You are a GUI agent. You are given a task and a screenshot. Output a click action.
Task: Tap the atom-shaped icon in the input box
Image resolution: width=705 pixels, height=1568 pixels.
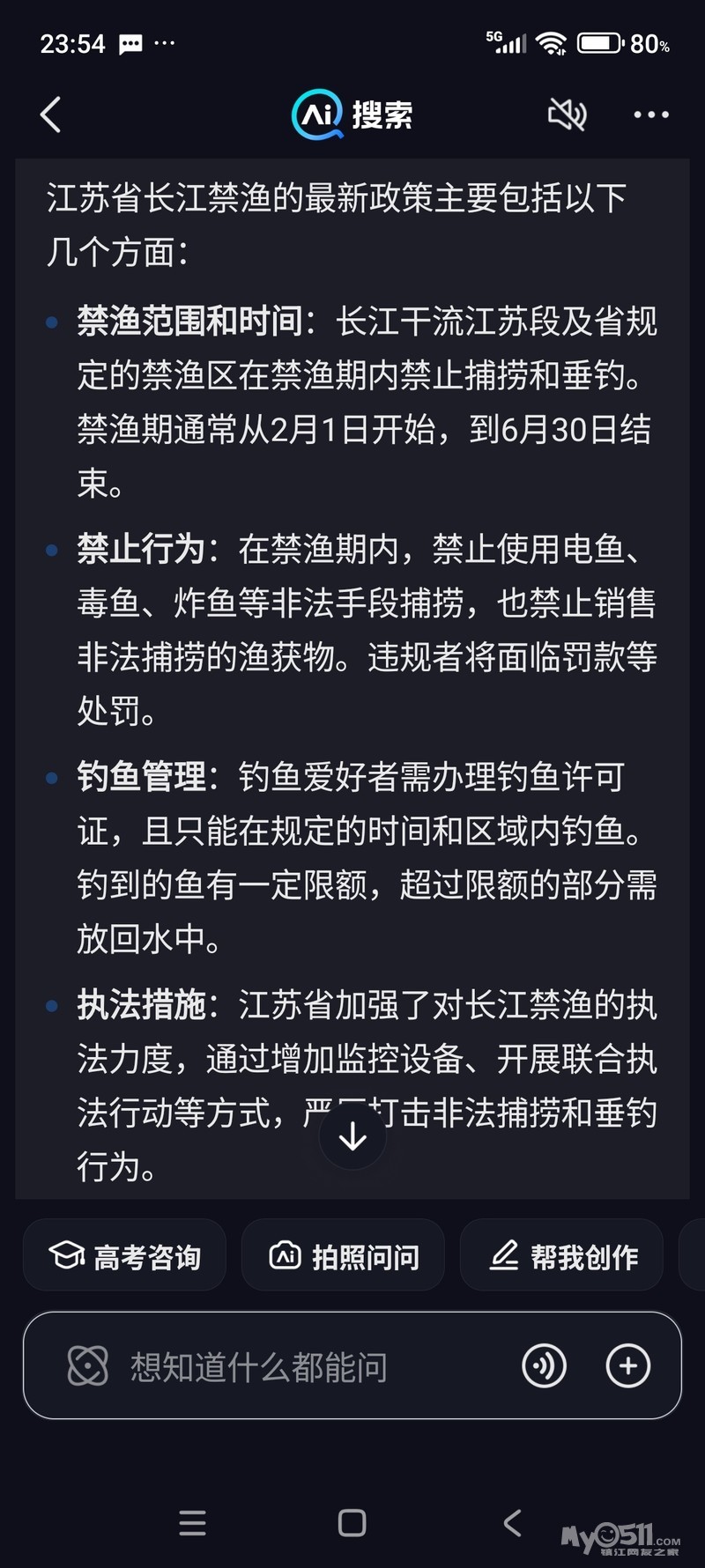tap(87, 1366)
